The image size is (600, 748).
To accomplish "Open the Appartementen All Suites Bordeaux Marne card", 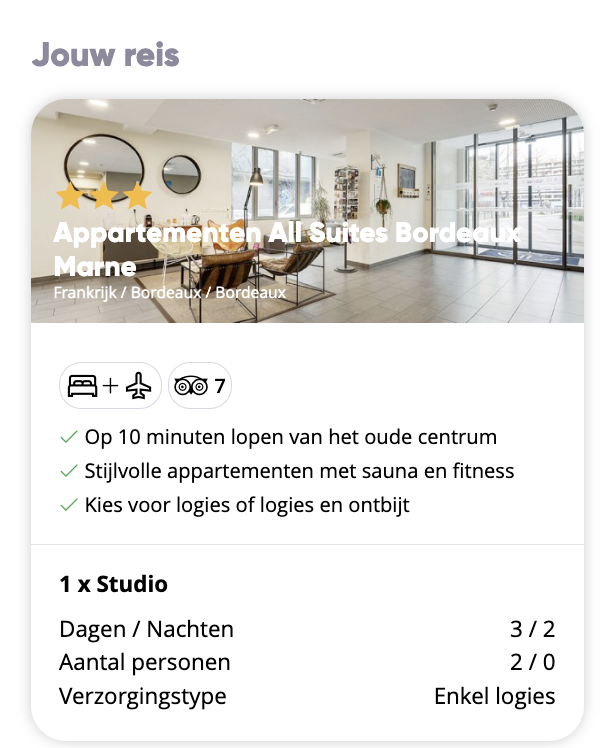I will (287, 248).
